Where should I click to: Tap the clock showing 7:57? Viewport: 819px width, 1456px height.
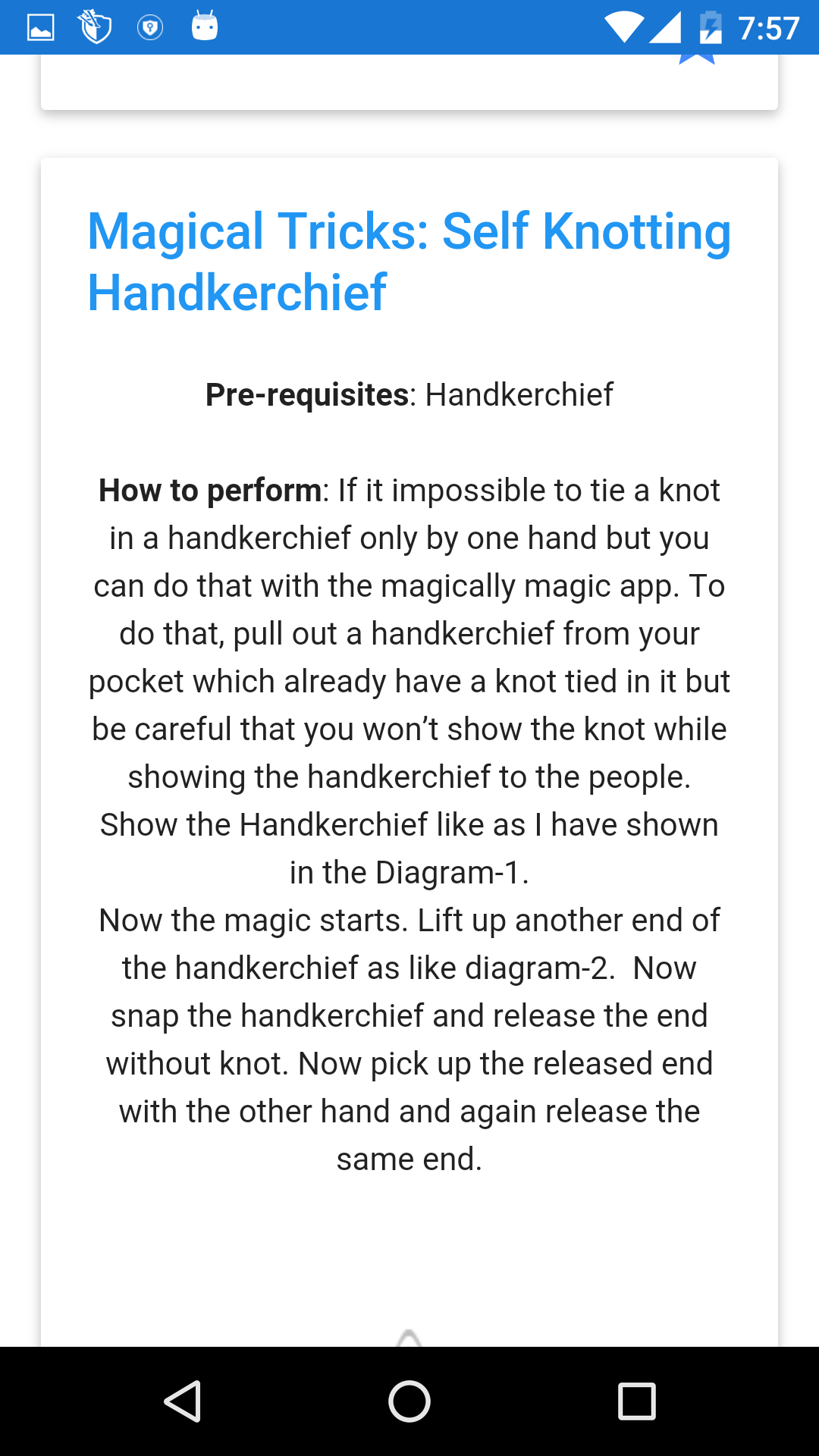pos(768,27)
